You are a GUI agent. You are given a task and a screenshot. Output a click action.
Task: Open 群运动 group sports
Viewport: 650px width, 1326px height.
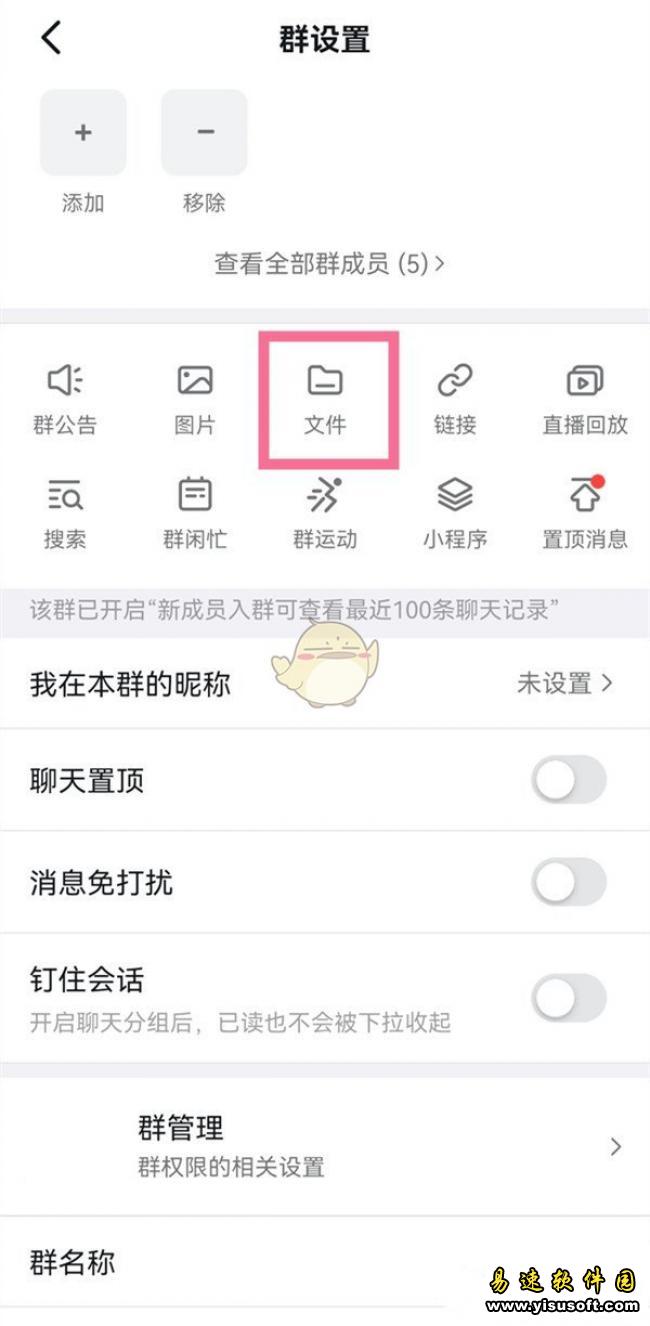click(x=325, y=513)
